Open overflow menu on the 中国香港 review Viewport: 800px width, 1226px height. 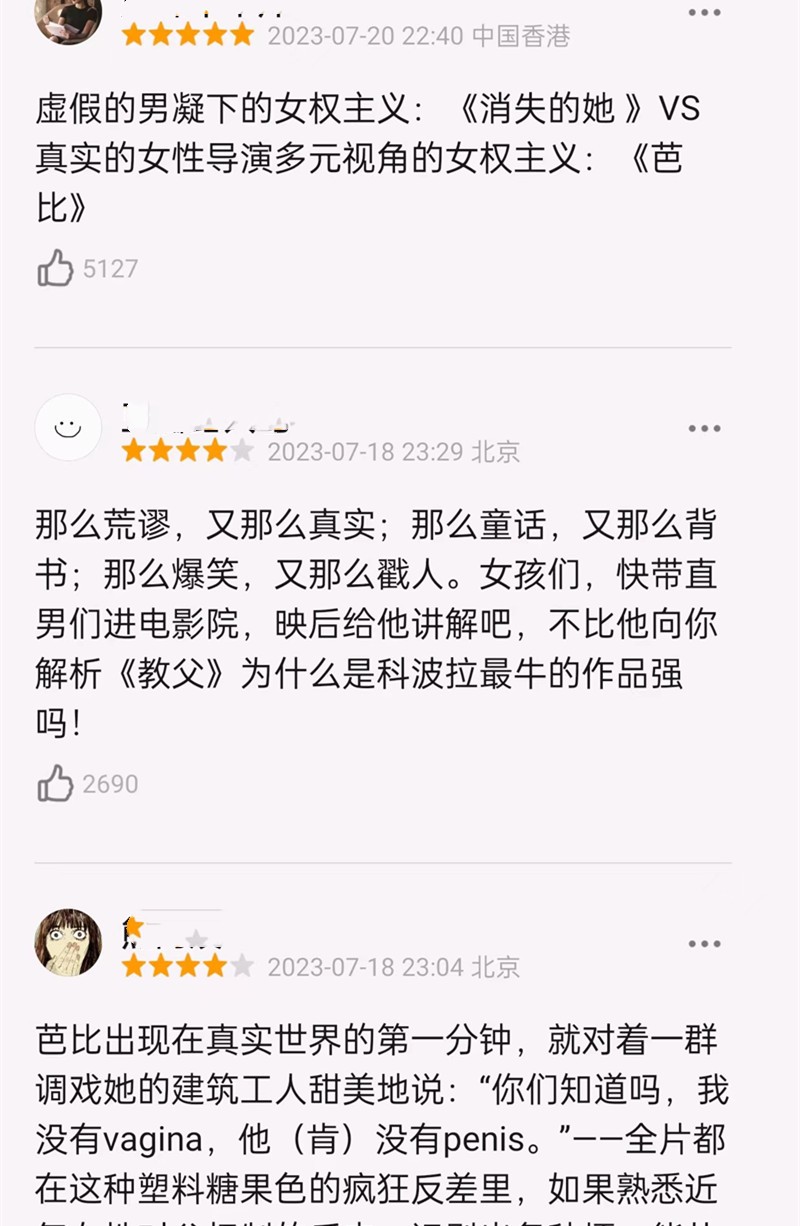tap(704, 12)
